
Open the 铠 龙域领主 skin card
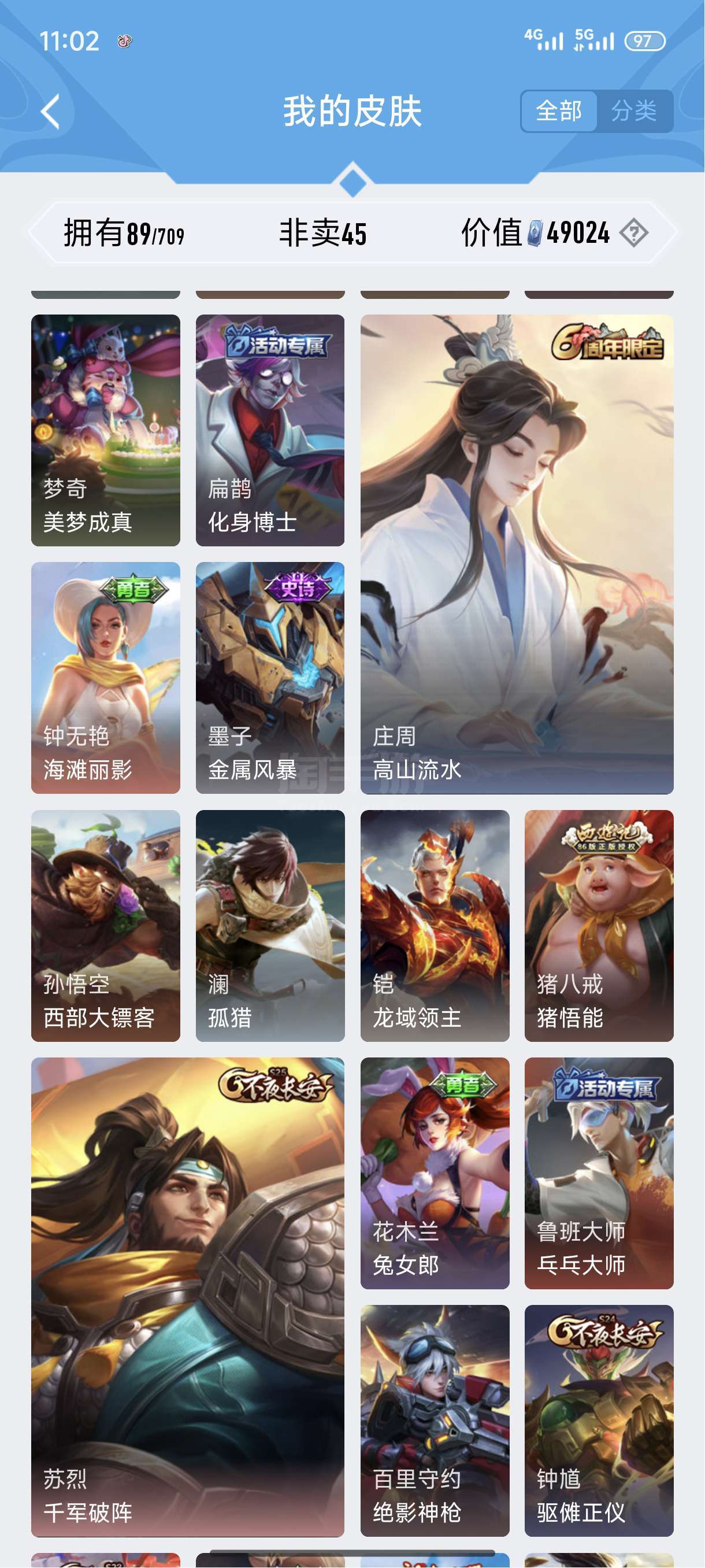[x=435, y=925]
